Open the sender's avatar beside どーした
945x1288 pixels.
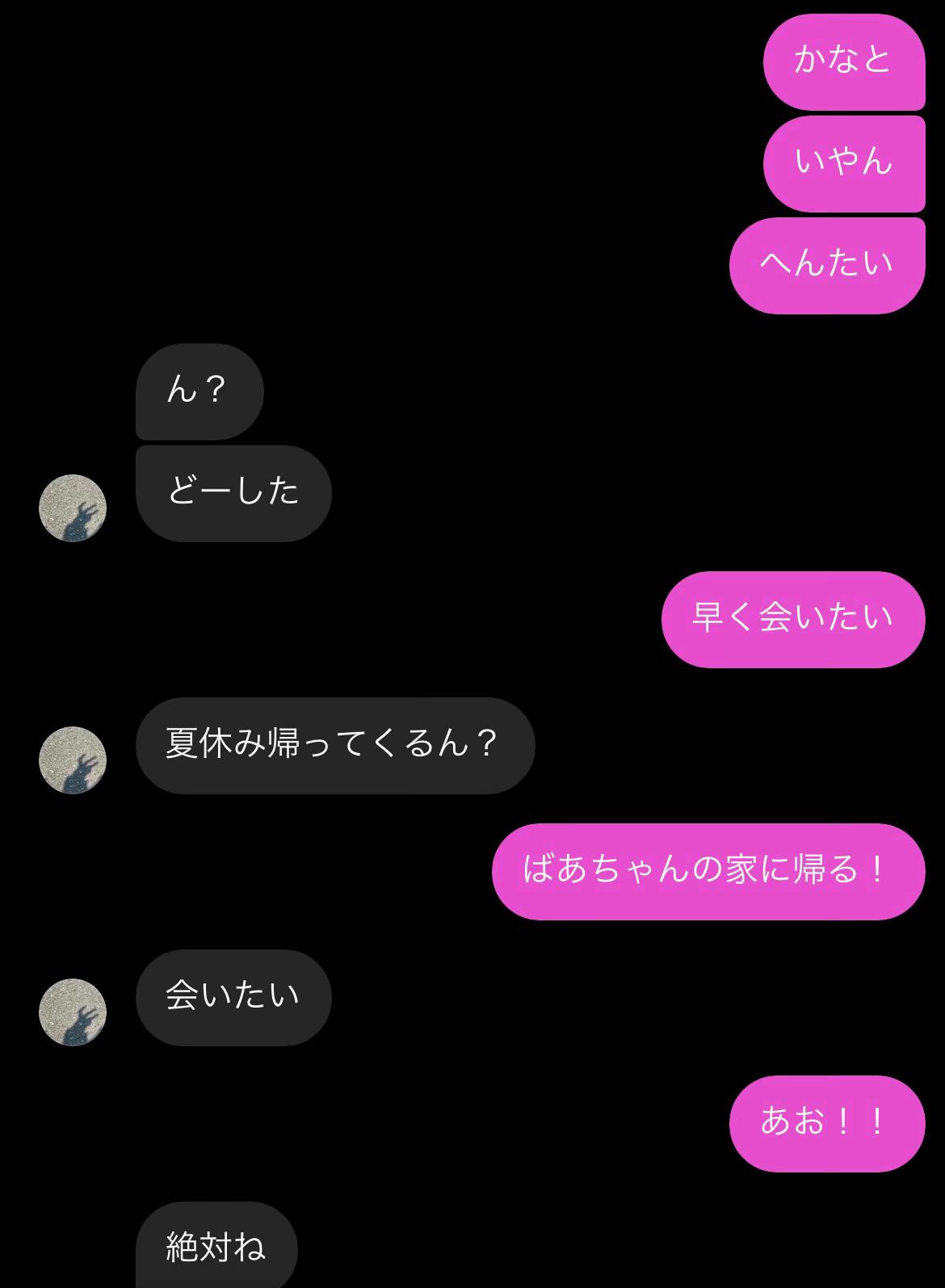click(x=73, y=508)
